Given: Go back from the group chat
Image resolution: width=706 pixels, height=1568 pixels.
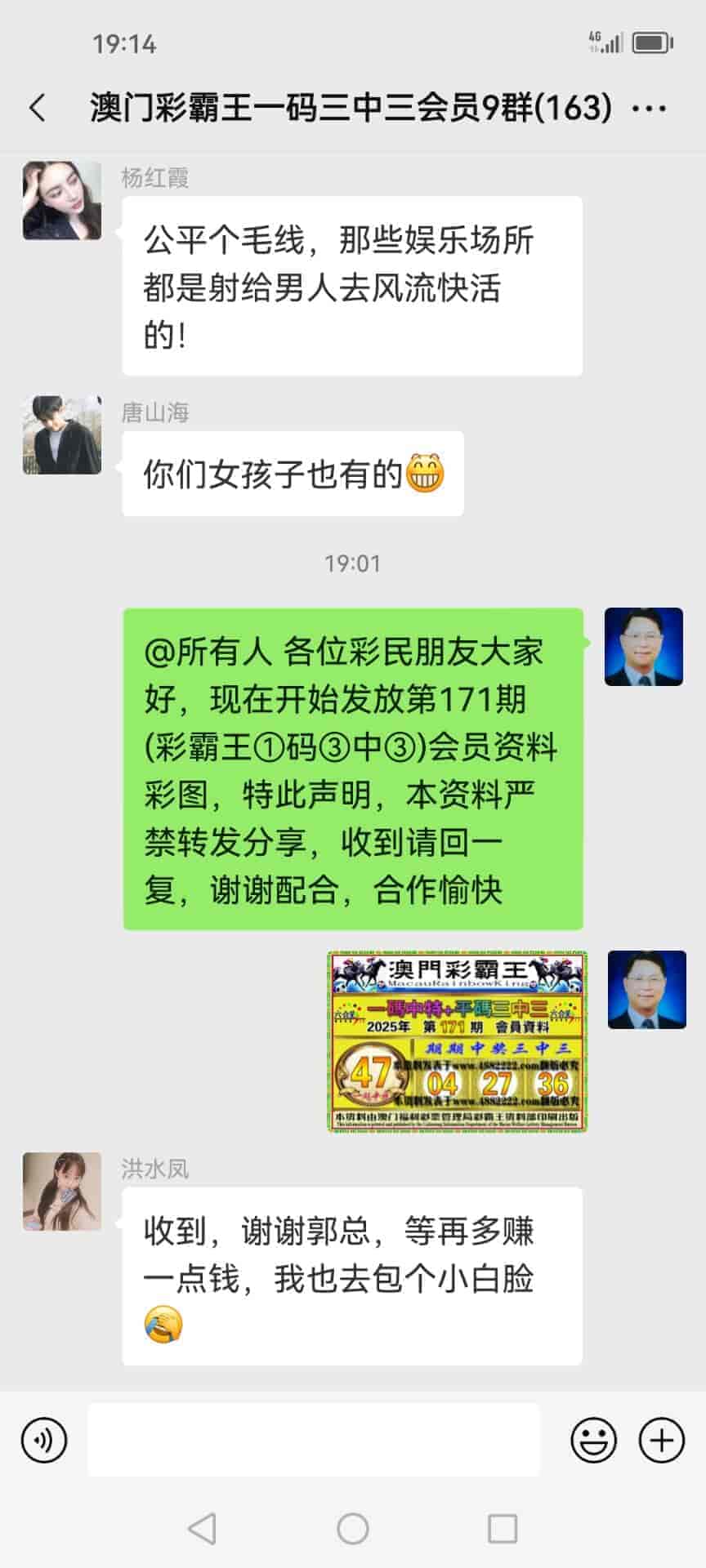Looking at the screenshot, I should click(38, 108).
